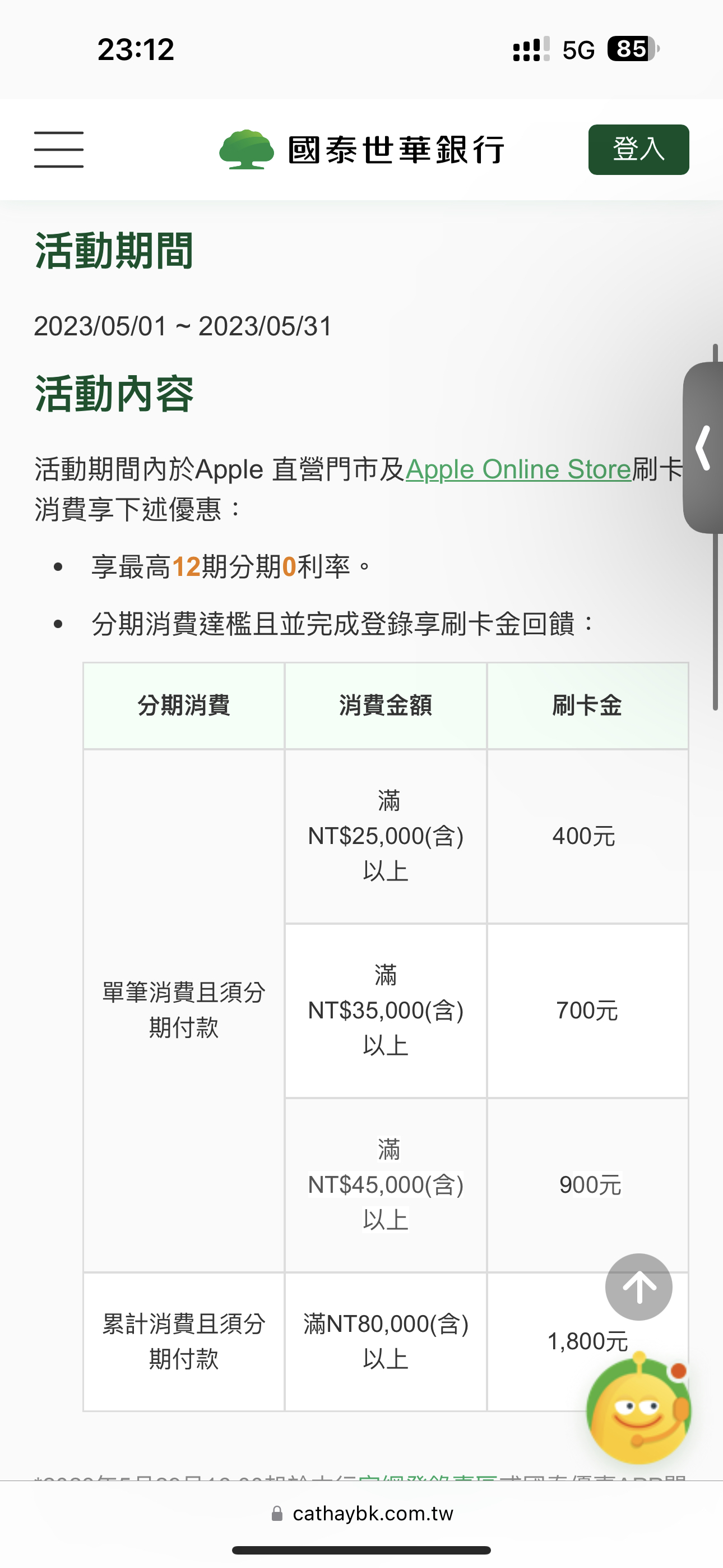Tap the 登入 login button
This screenshot has width=723, height=1568.
[x=638, y=150]
